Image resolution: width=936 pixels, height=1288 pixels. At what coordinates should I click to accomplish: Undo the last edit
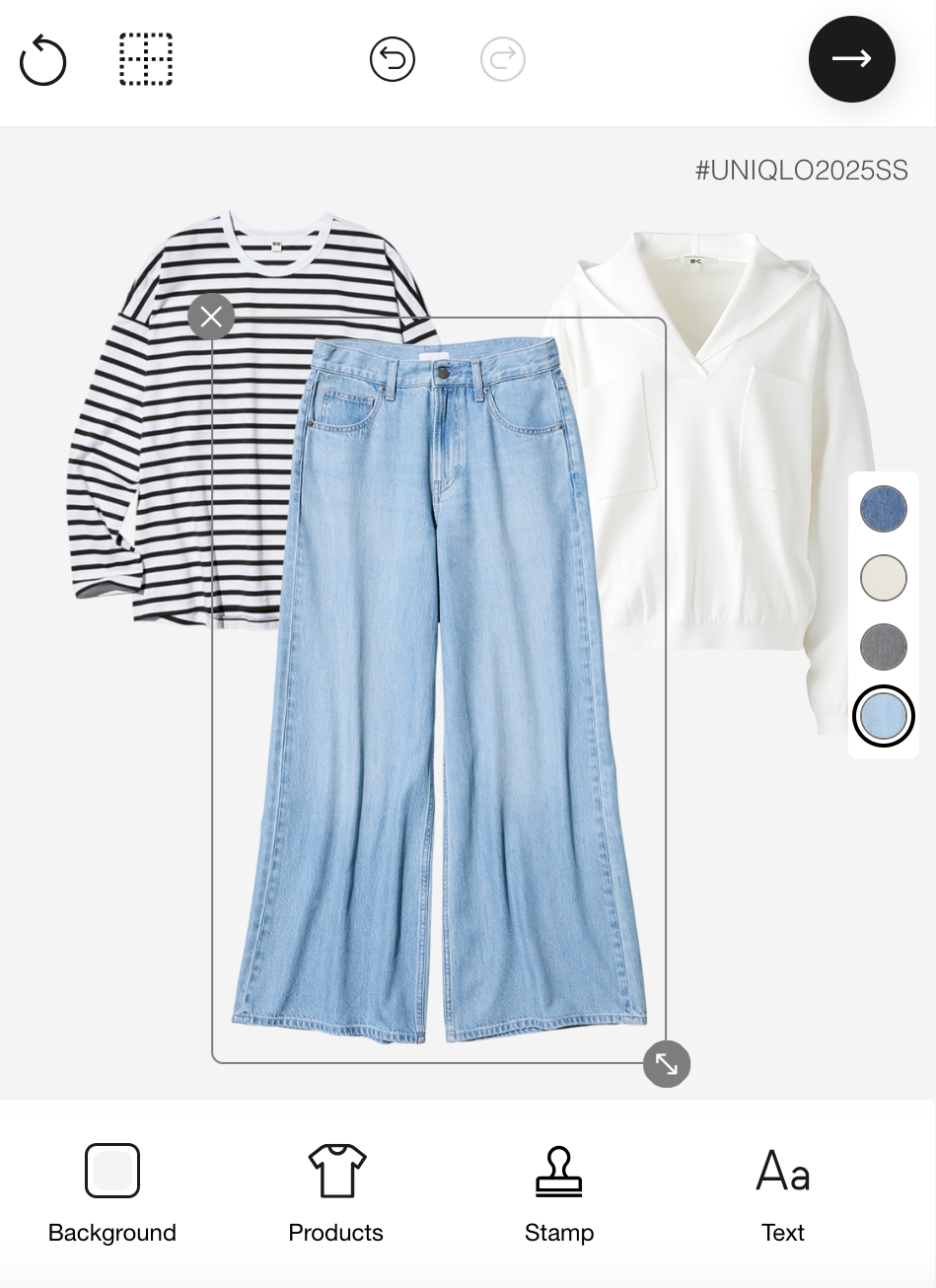point(393,60)
